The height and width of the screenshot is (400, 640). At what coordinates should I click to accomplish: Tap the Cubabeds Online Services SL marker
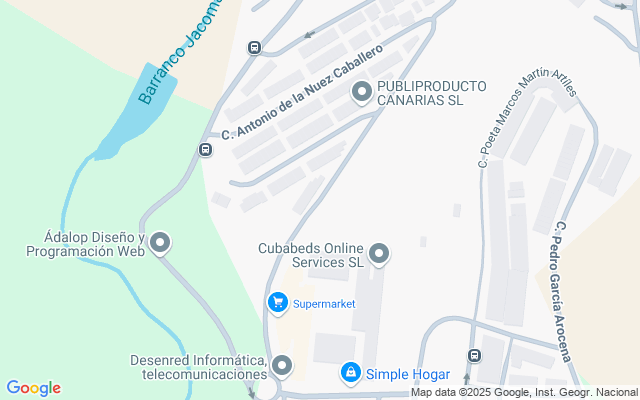point(379,255)
